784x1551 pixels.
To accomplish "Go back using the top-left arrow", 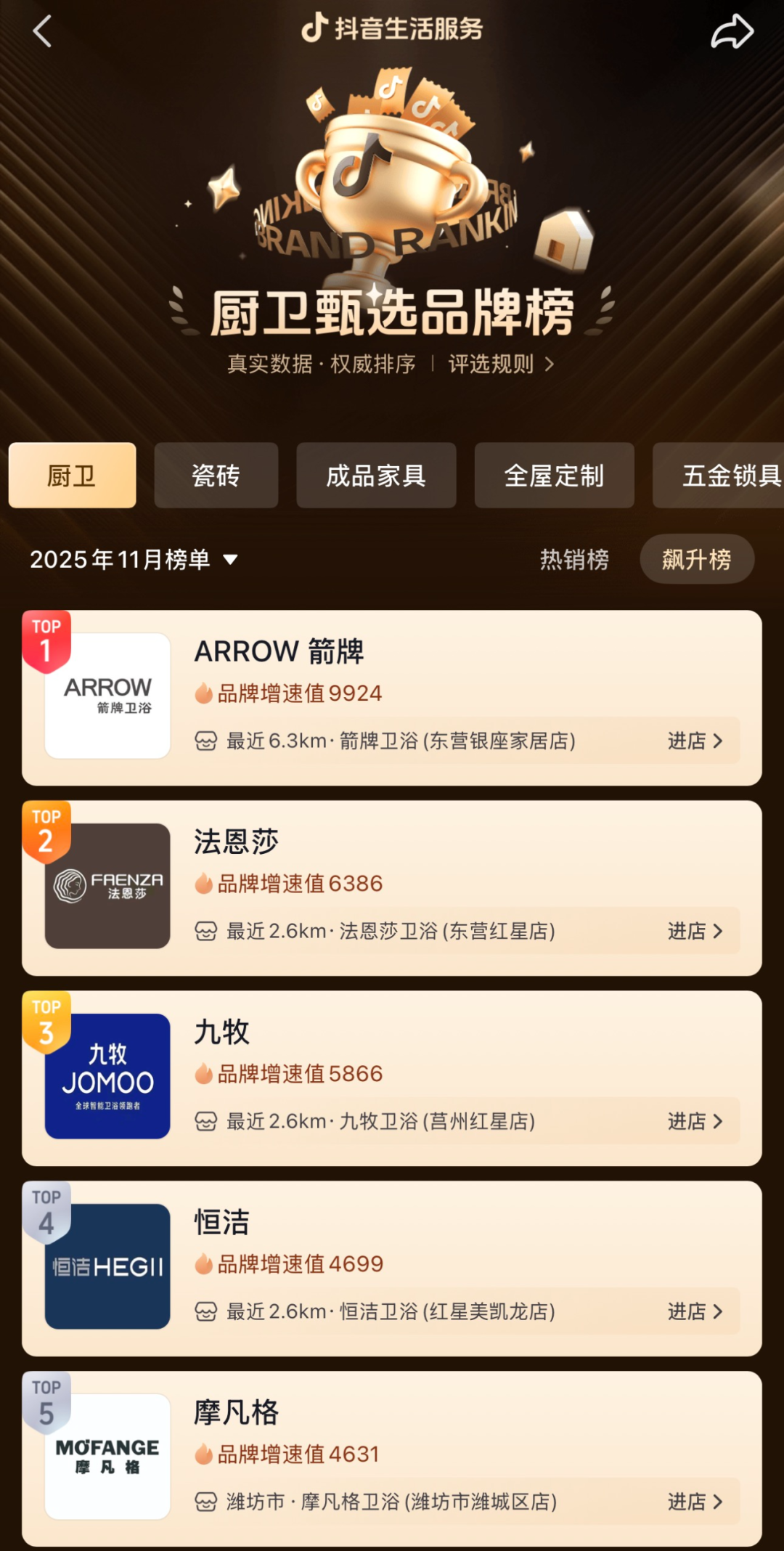I will [x=42, y=31].
